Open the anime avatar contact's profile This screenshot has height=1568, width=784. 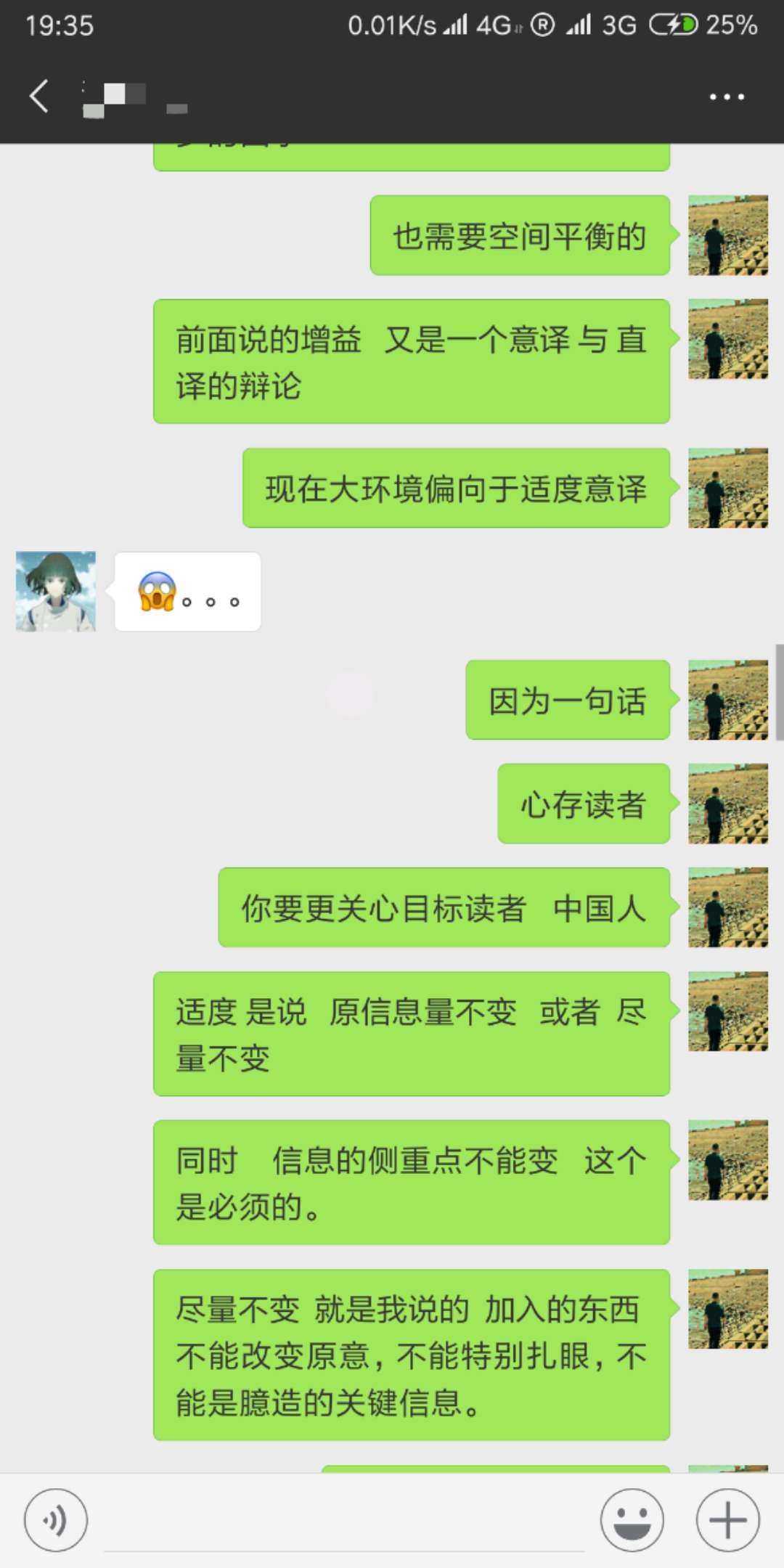(56, 591)
